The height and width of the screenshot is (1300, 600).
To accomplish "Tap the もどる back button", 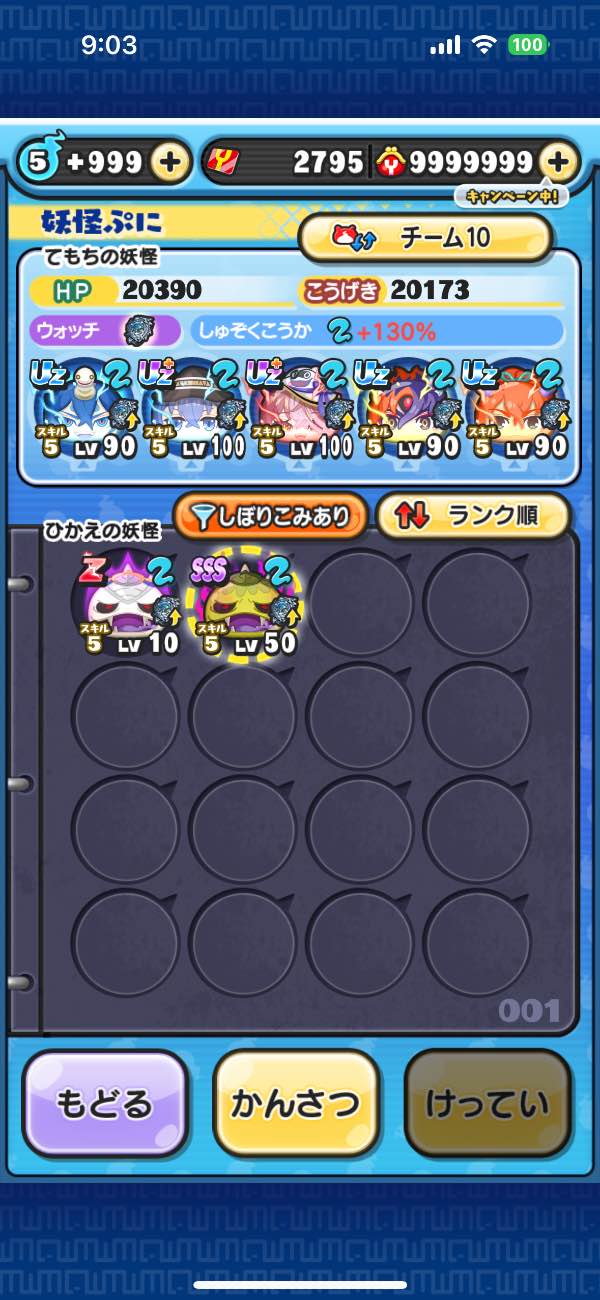I will pos(105,1103).
